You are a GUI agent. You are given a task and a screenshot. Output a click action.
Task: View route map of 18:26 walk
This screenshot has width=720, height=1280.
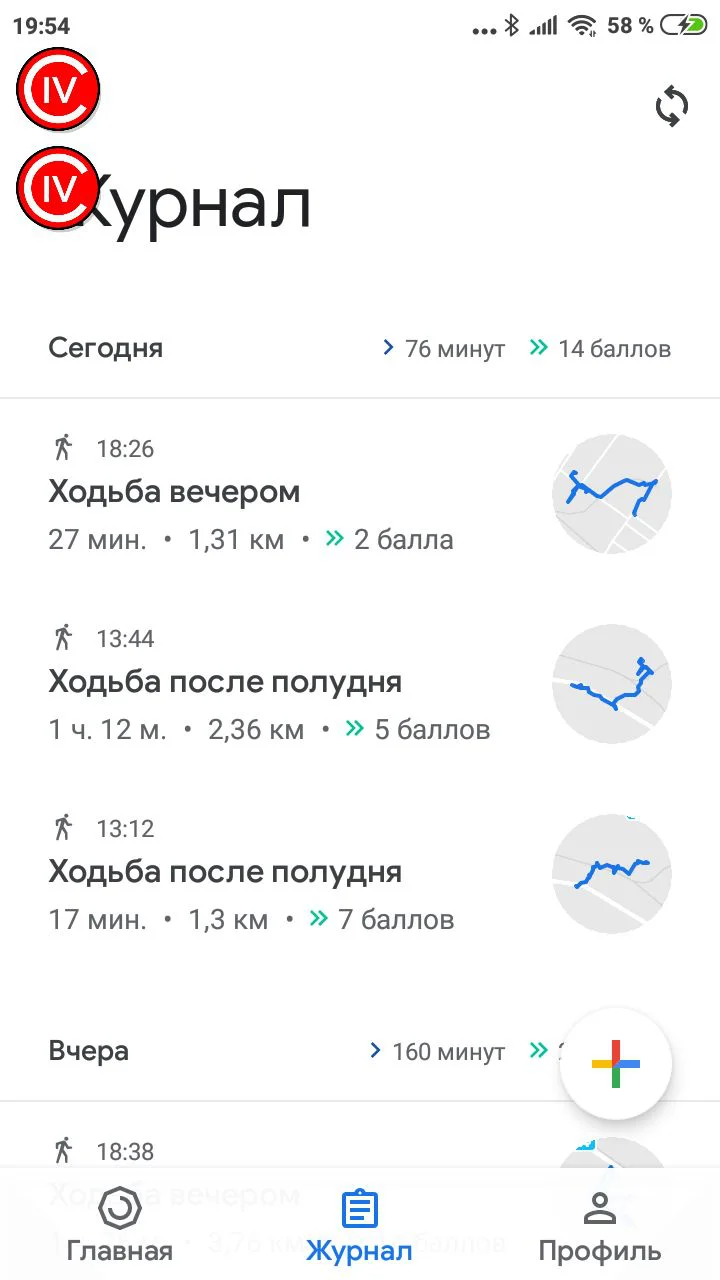click(x=611, y=494)
